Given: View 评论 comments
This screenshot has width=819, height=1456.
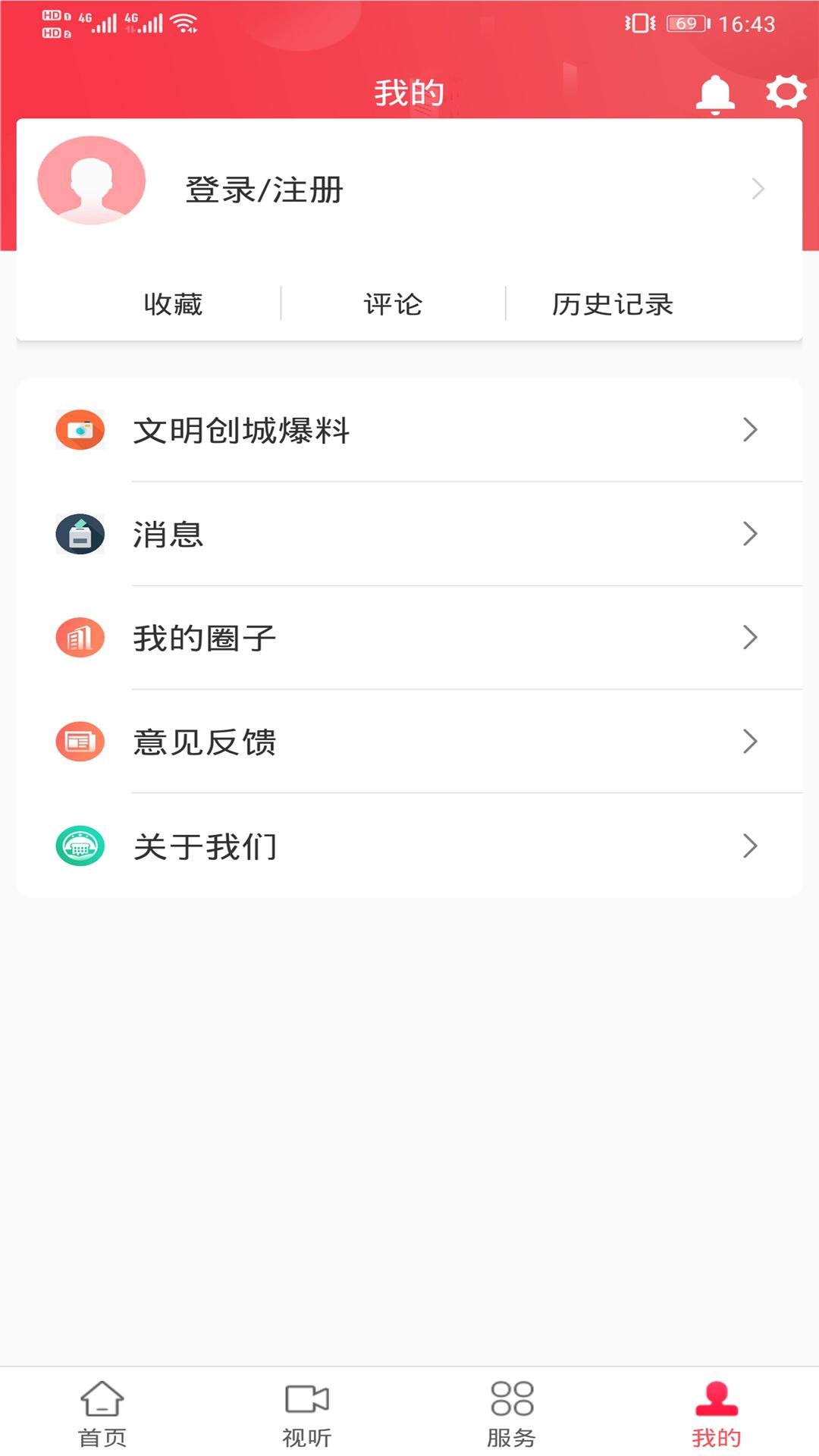Looking at the screenshot, I should [x=393, y=304].
